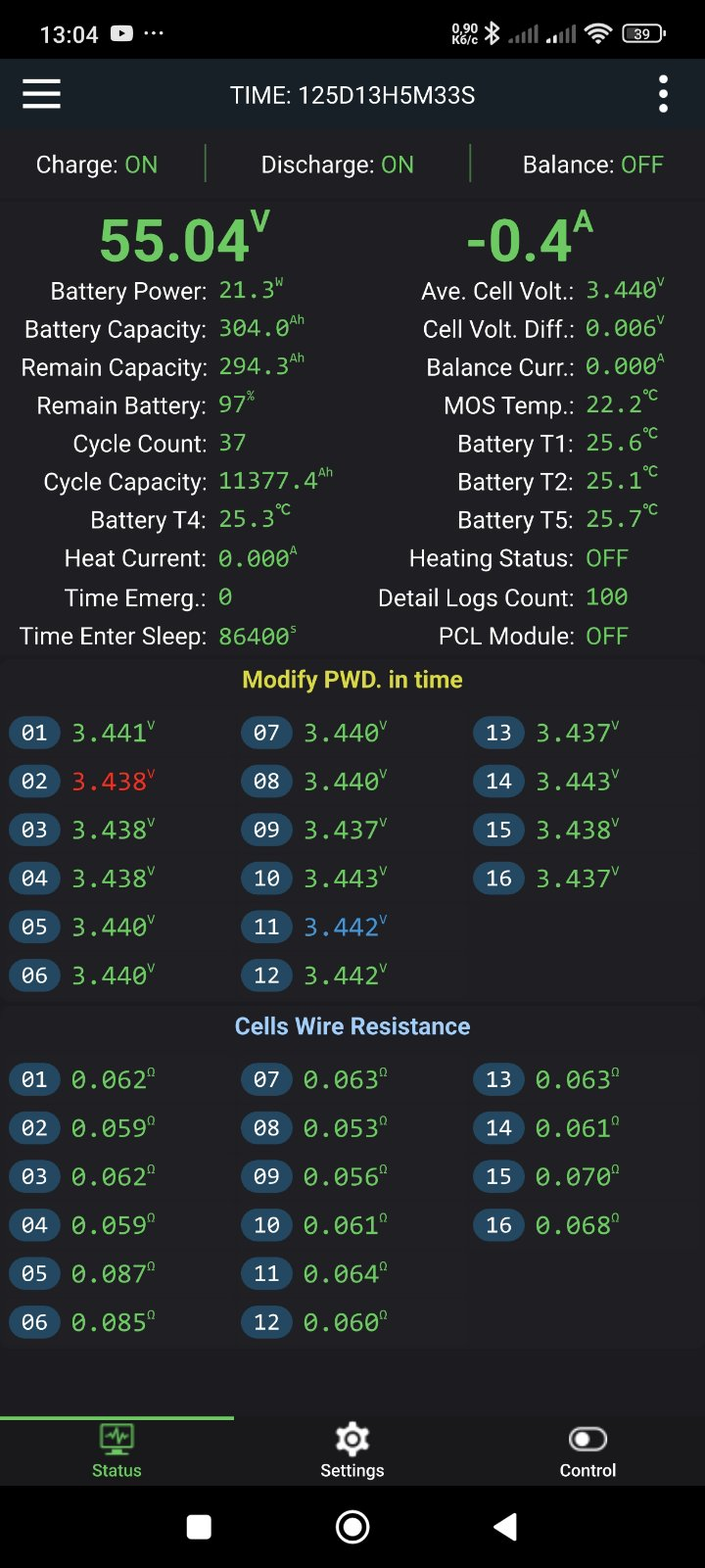Viewport: 705px width, 1568px height.
Task: Go back with the system back button
Action: tap(505, 1526)
